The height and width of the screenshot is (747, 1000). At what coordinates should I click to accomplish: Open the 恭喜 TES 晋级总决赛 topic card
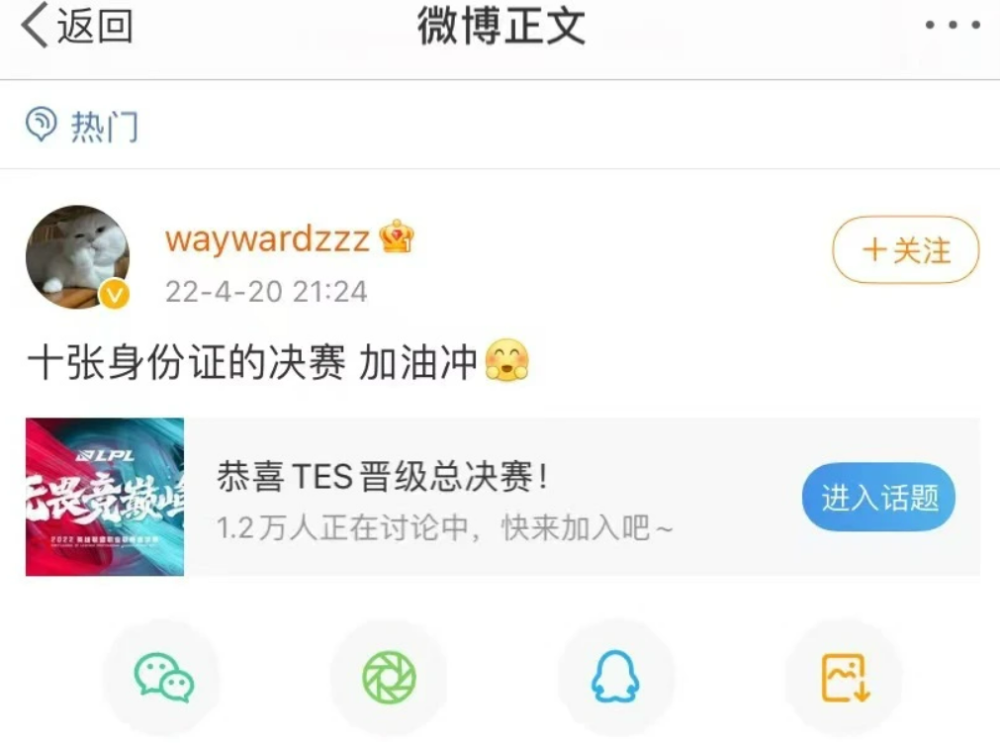pyautogui.click(x=440, y=497)
